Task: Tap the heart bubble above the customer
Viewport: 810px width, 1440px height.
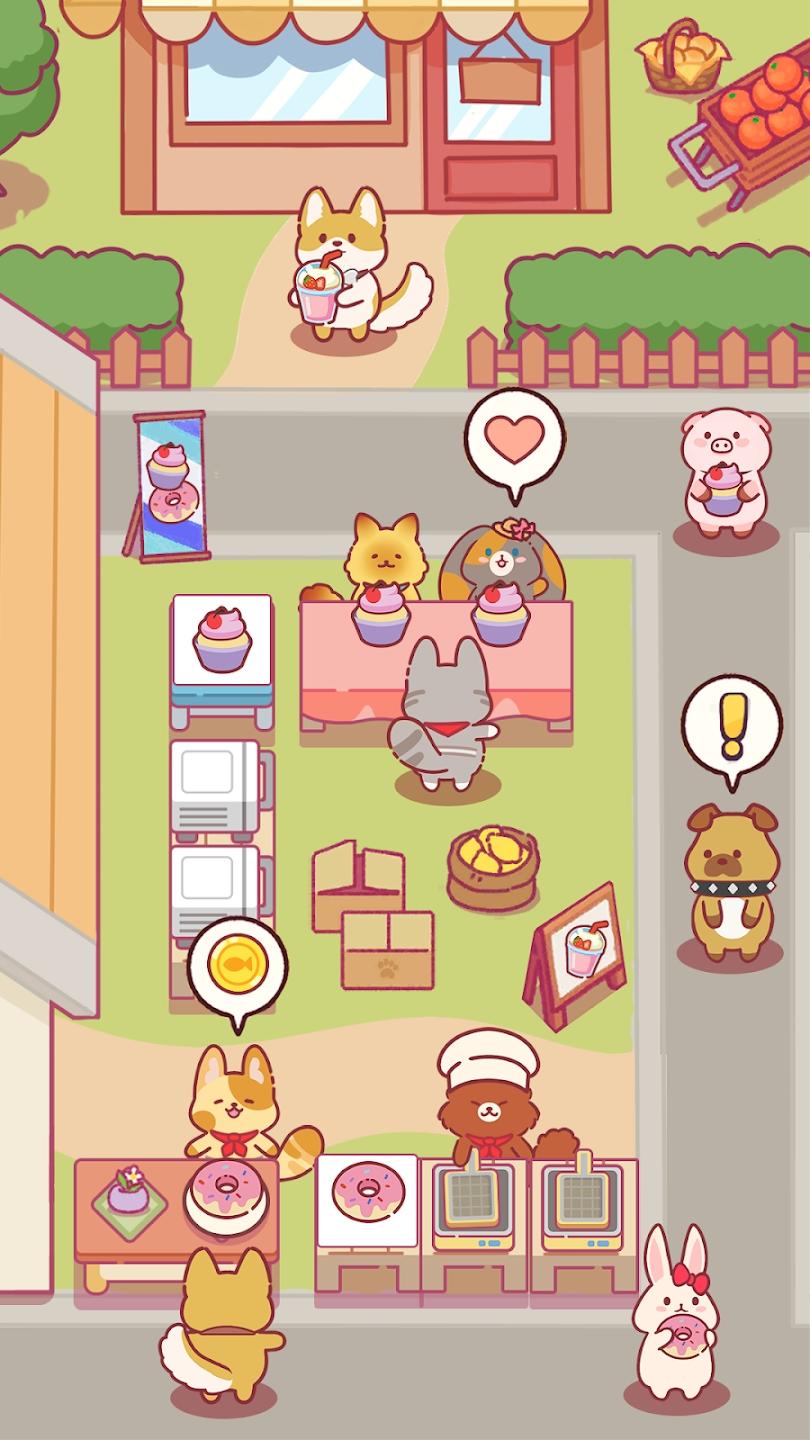Action: tap(515, 438)
